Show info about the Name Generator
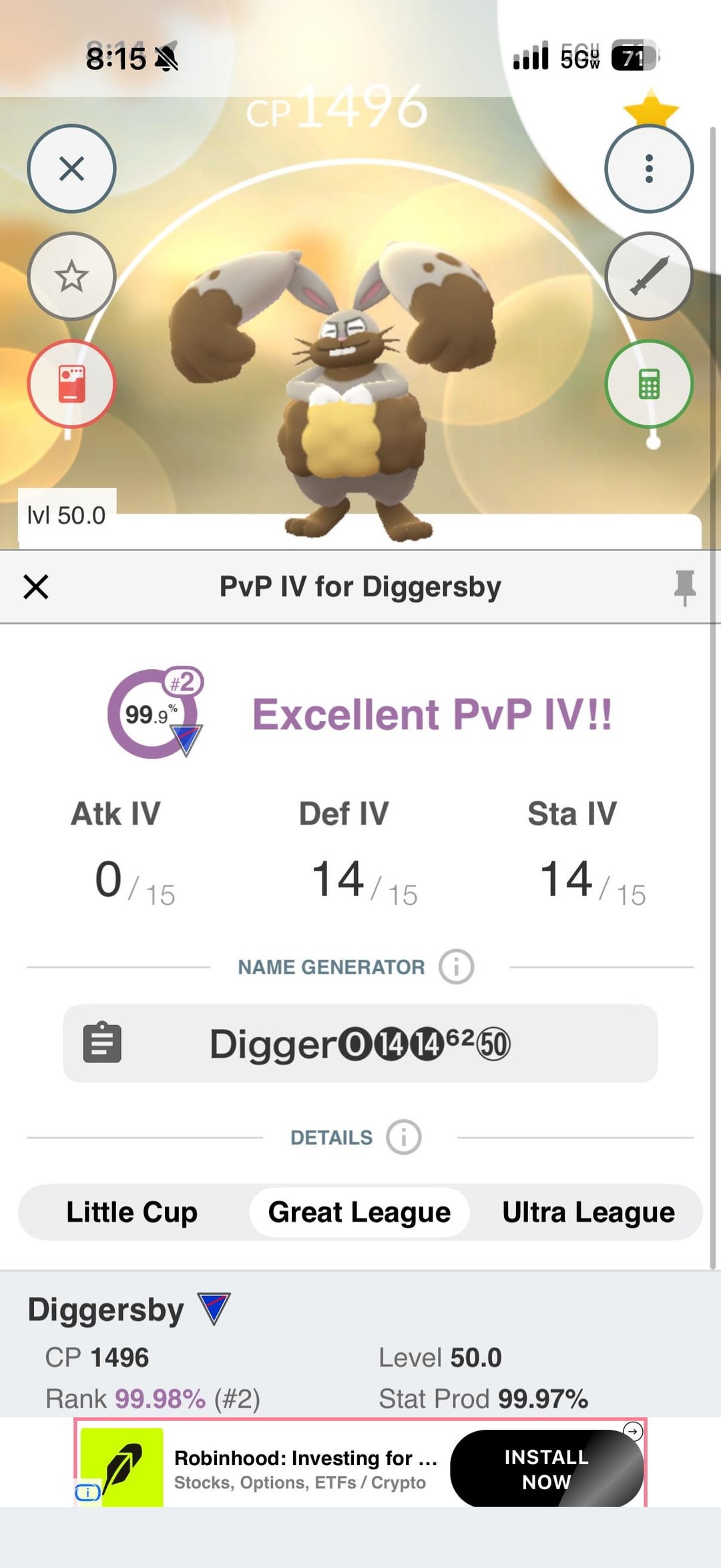This screenshot has height=1568, width=721. pyautogui.click(x=457, y=966)
